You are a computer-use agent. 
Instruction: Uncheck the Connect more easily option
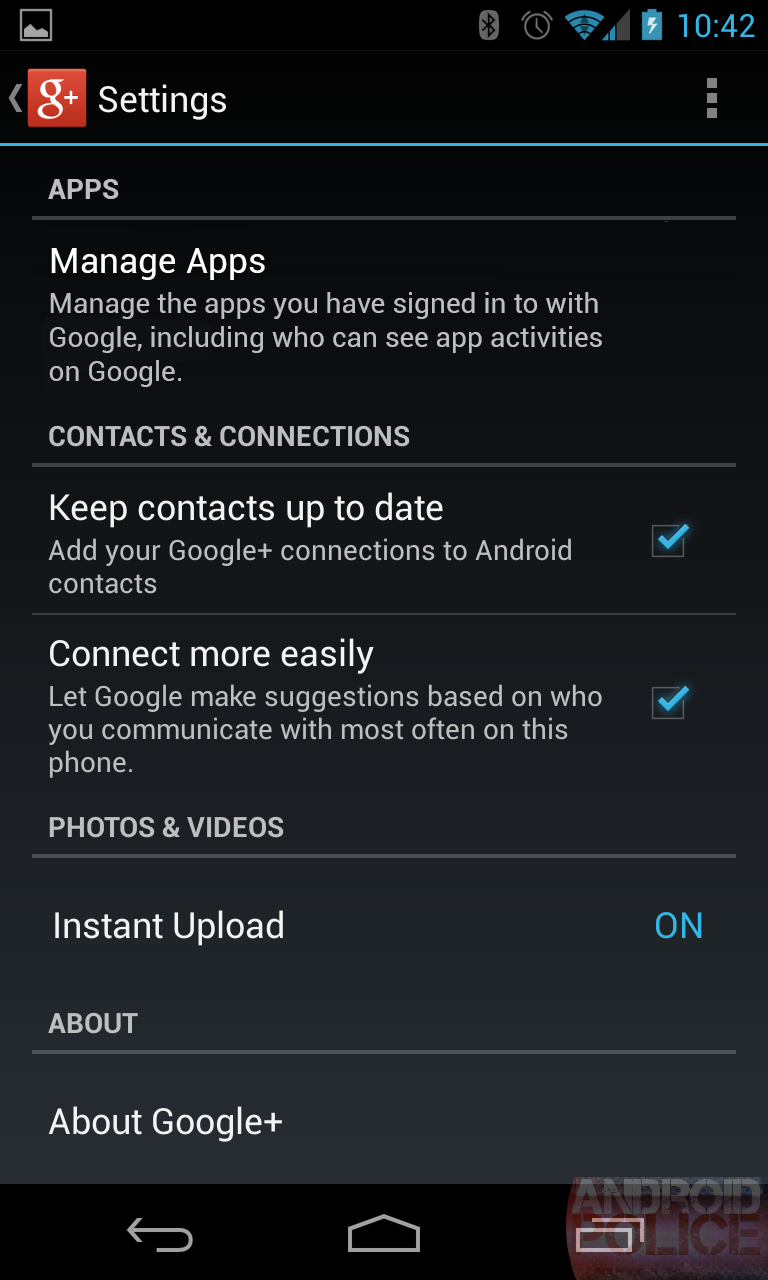(x=667, y=703)
